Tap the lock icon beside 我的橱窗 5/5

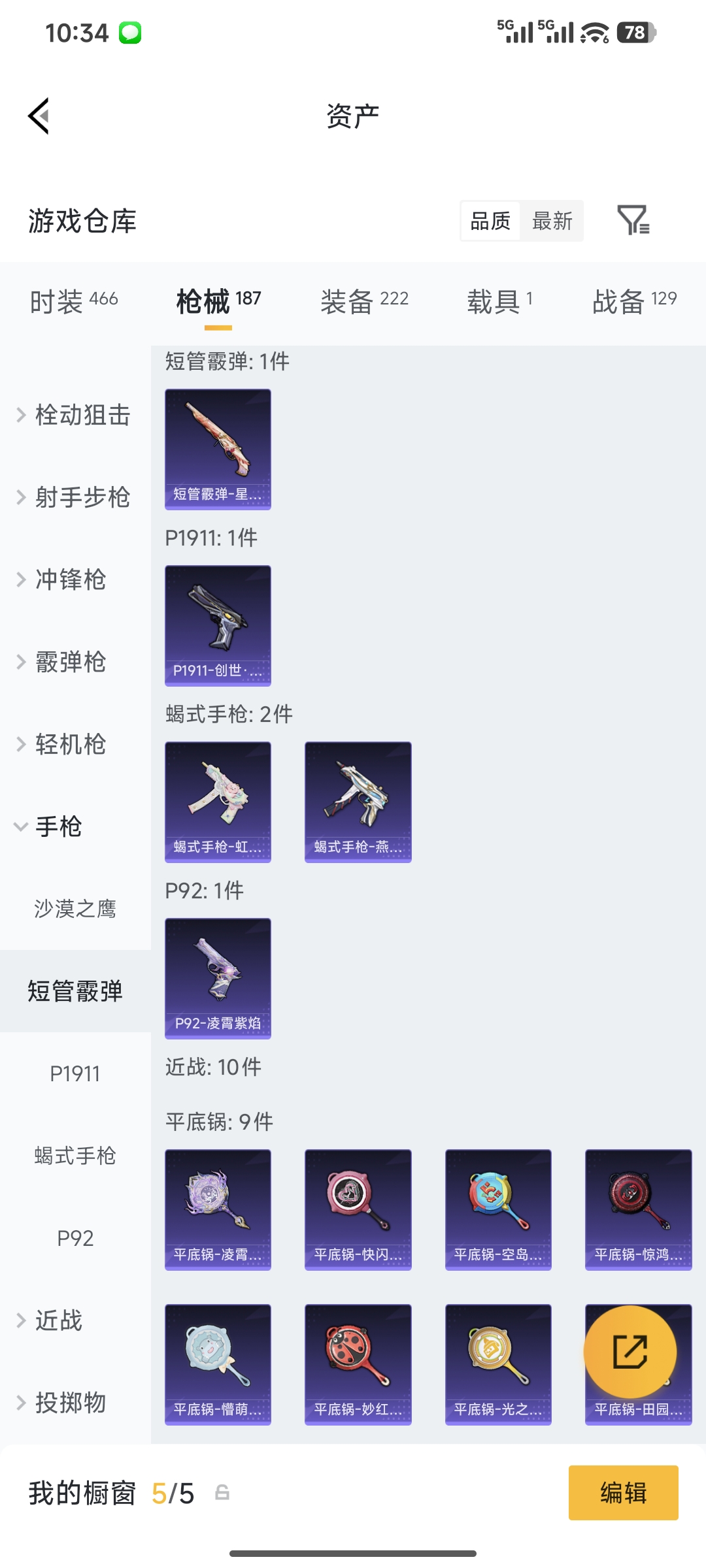tap(222, 1494)
